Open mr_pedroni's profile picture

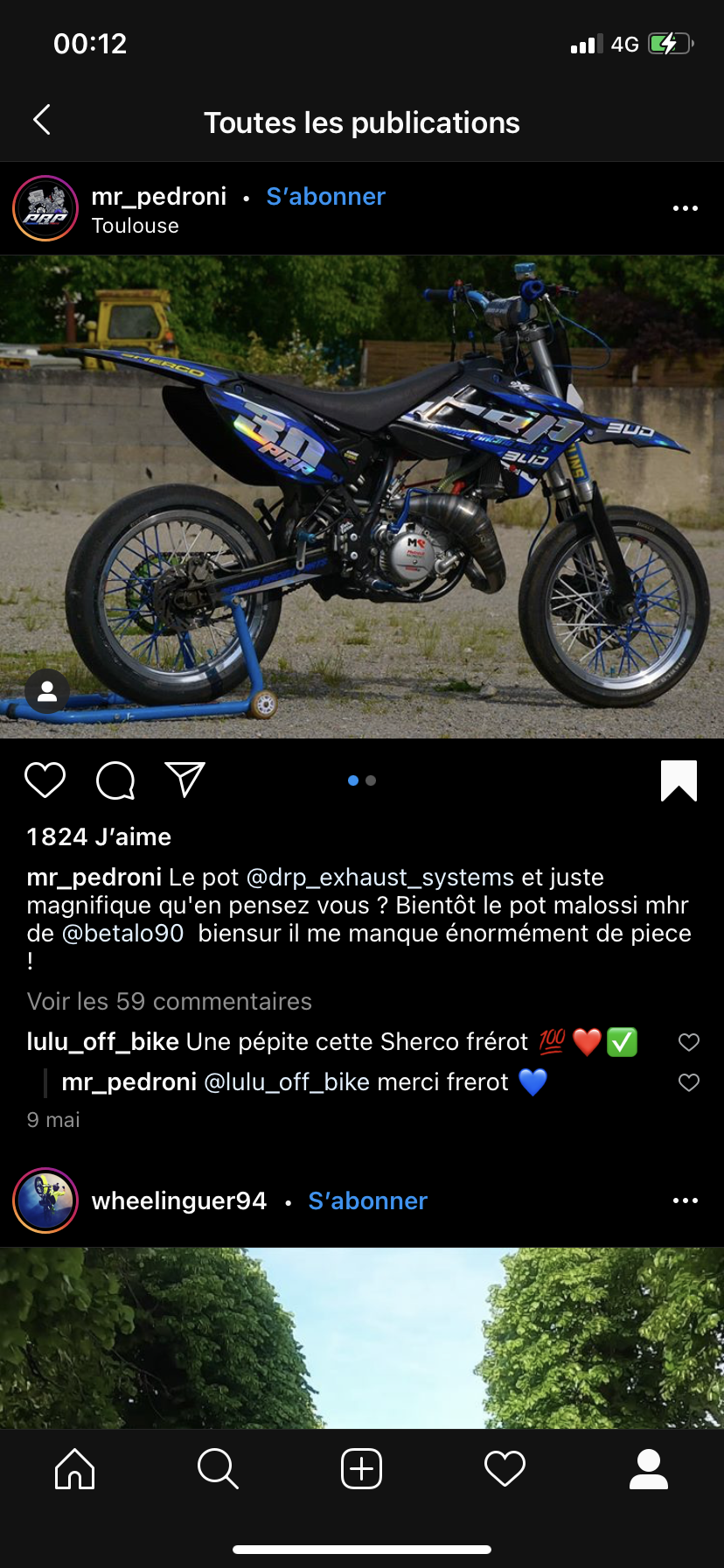click(x=45, y=208)
